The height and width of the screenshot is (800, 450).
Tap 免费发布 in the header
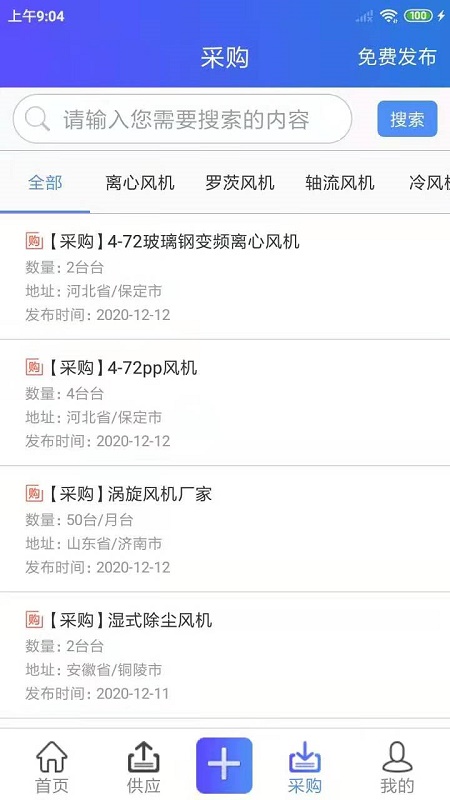(397, 57)
